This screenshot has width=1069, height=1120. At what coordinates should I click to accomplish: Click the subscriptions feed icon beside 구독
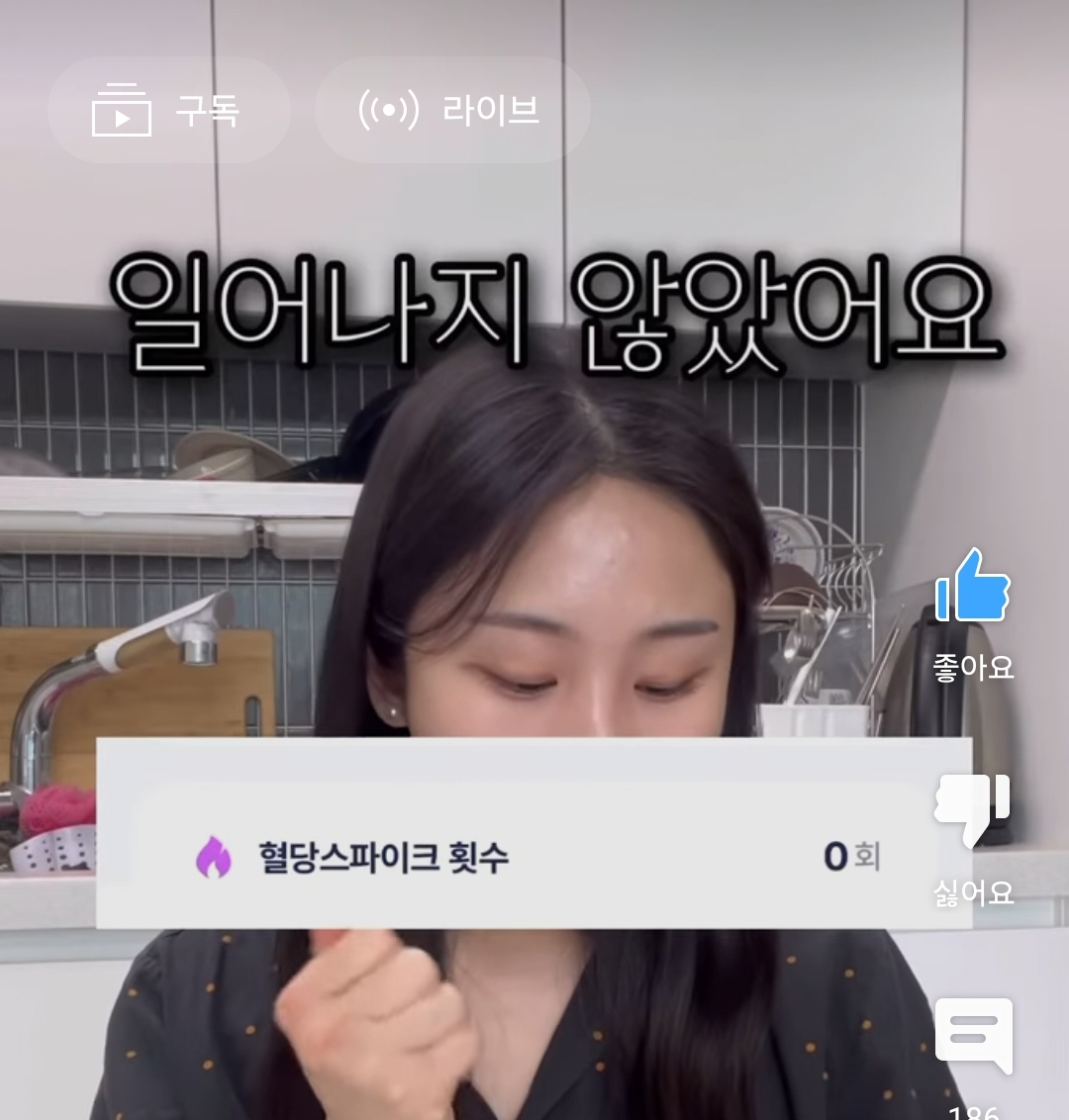(x=121, y=111)
